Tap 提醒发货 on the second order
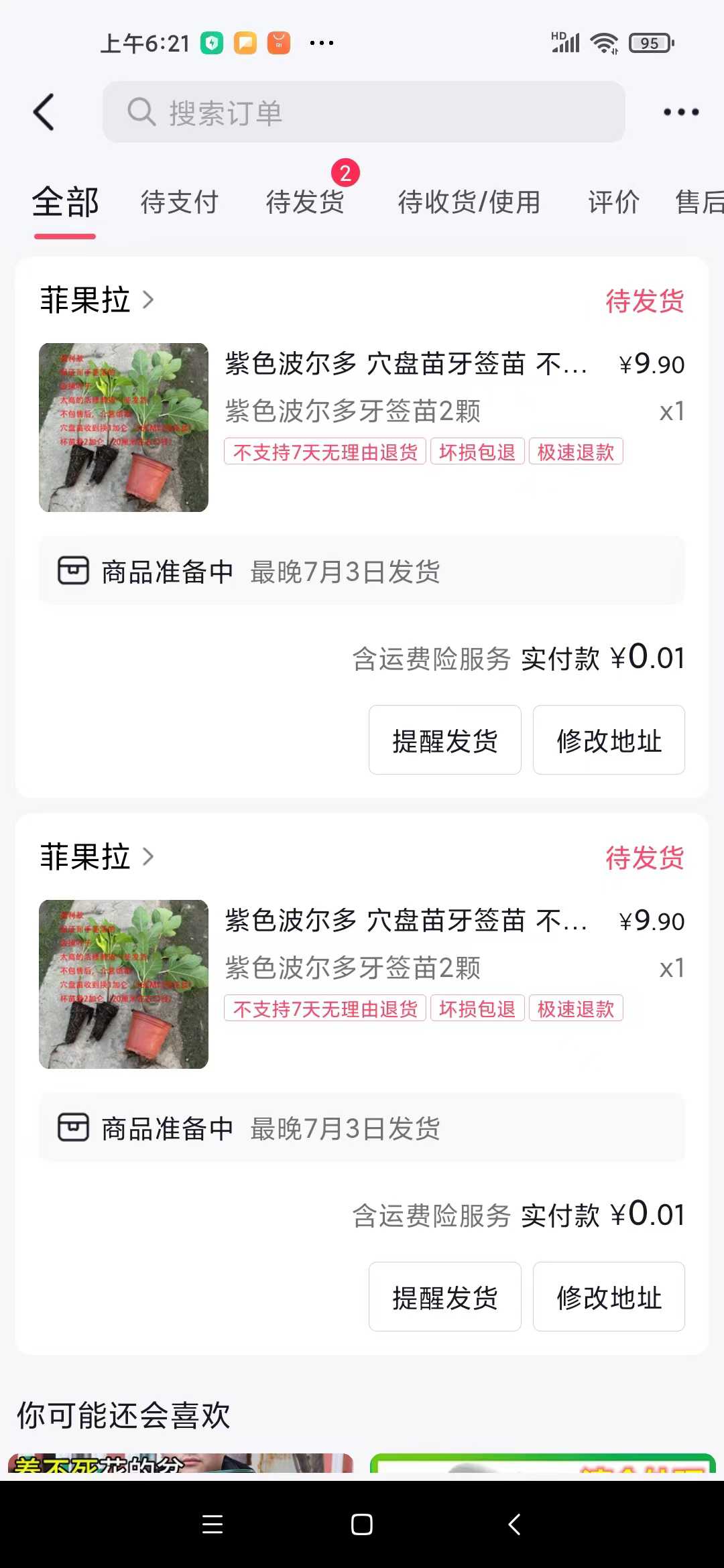The height and width of the screenshot is (1568, 724). [444, 1297]
